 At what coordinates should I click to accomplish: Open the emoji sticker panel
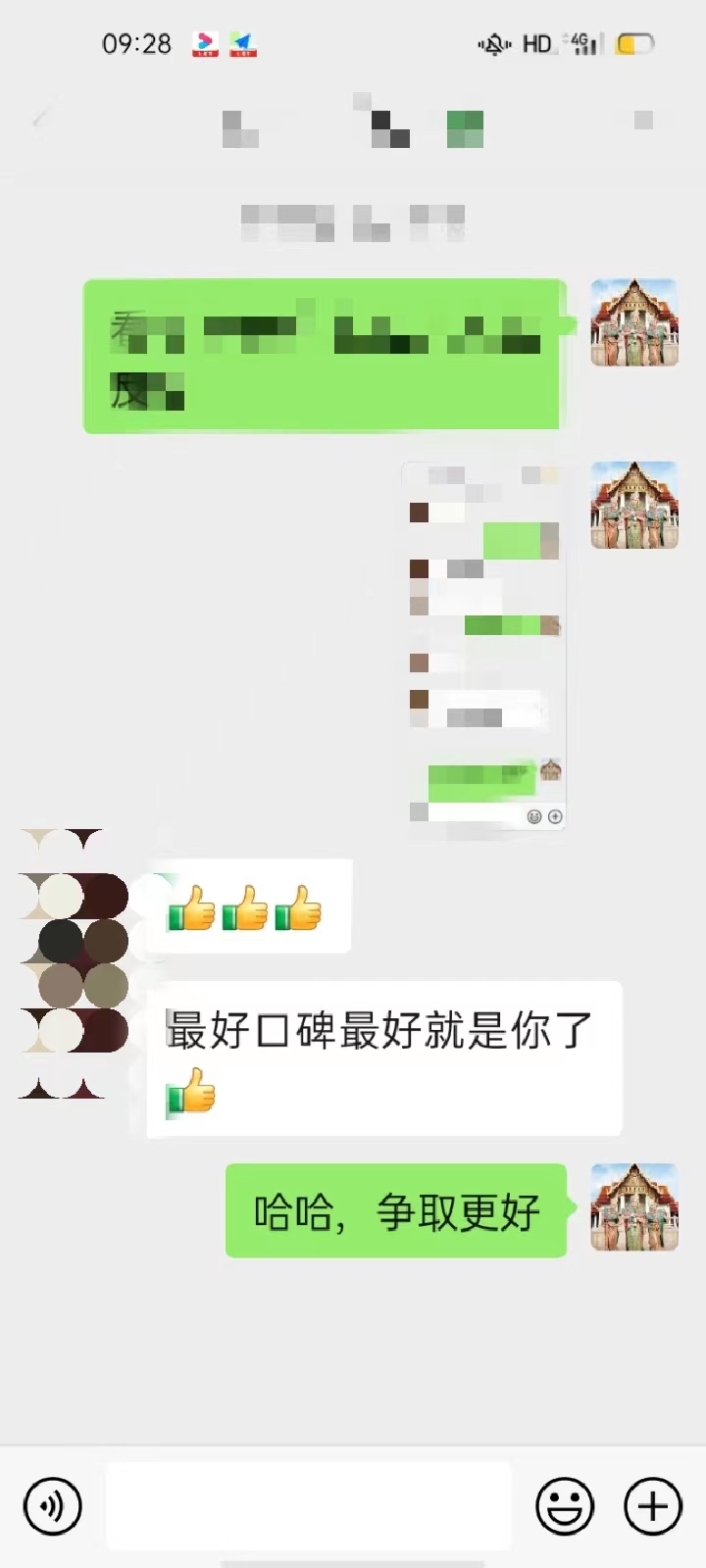click(565, 1506)
